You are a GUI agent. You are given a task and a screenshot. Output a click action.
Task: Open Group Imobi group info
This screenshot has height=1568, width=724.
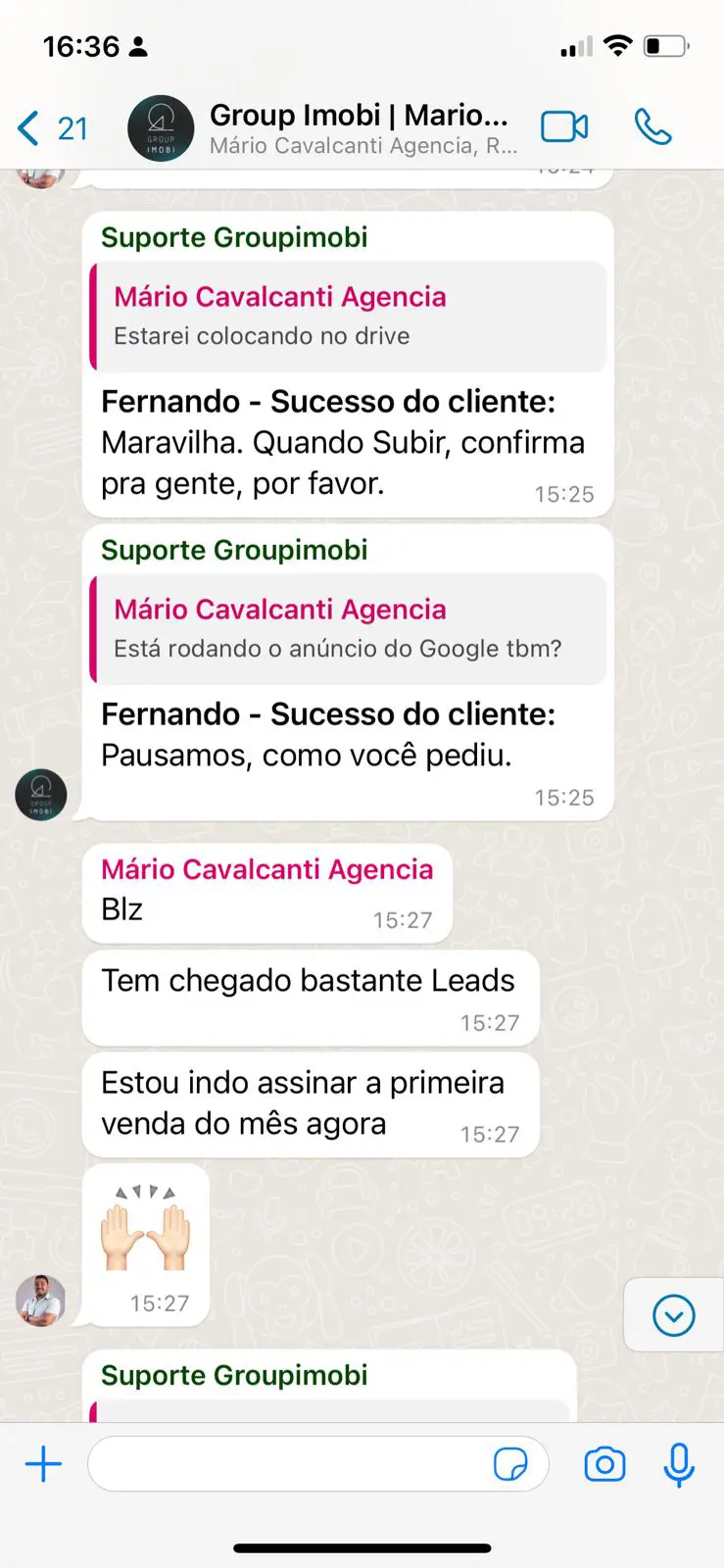[358, 128]
